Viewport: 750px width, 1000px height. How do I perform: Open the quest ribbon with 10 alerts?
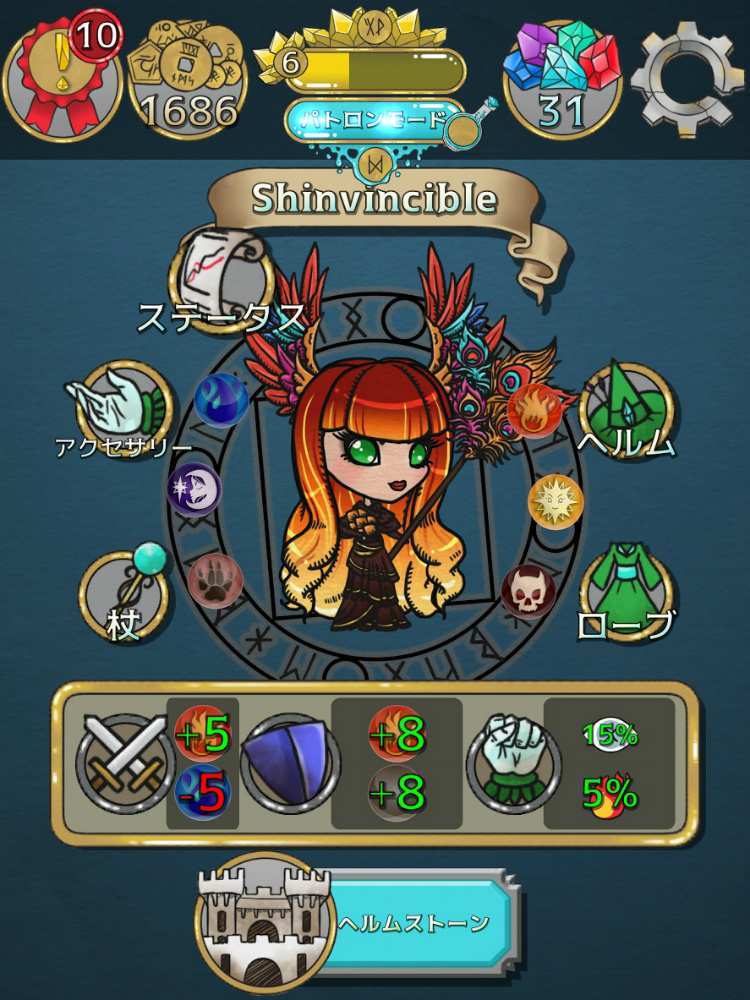point(60,82)
